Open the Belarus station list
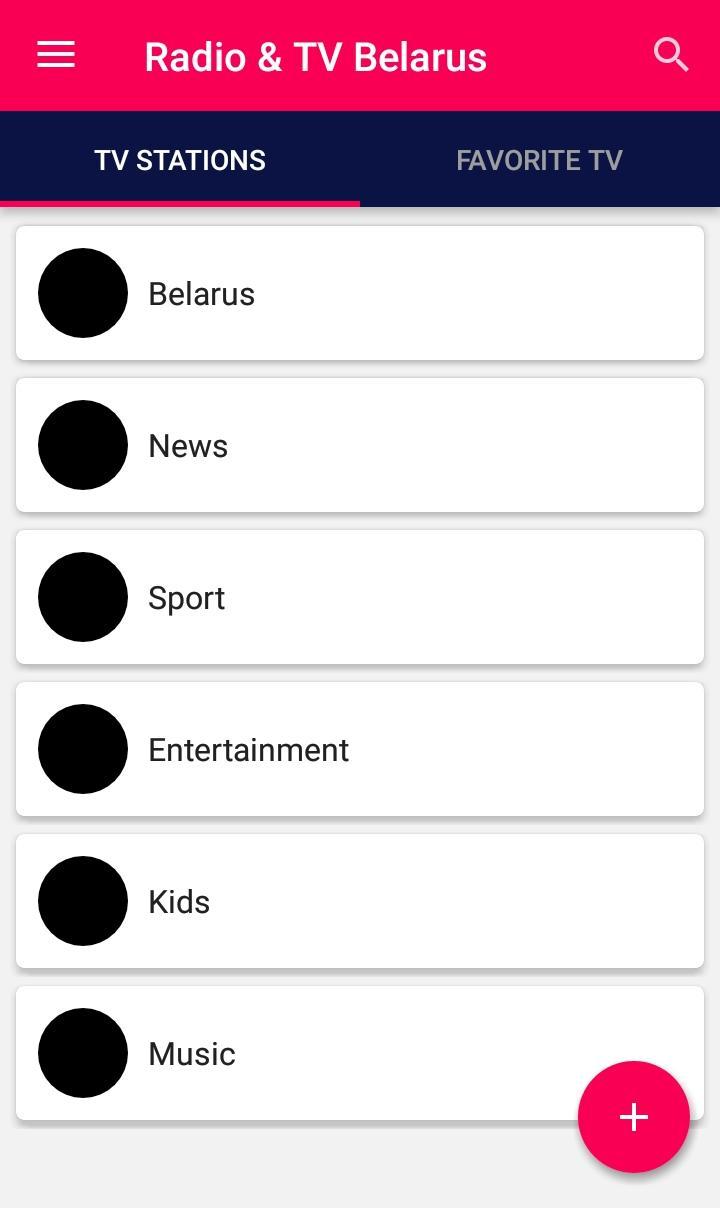 pyautogui.click(x=360, y=293)
